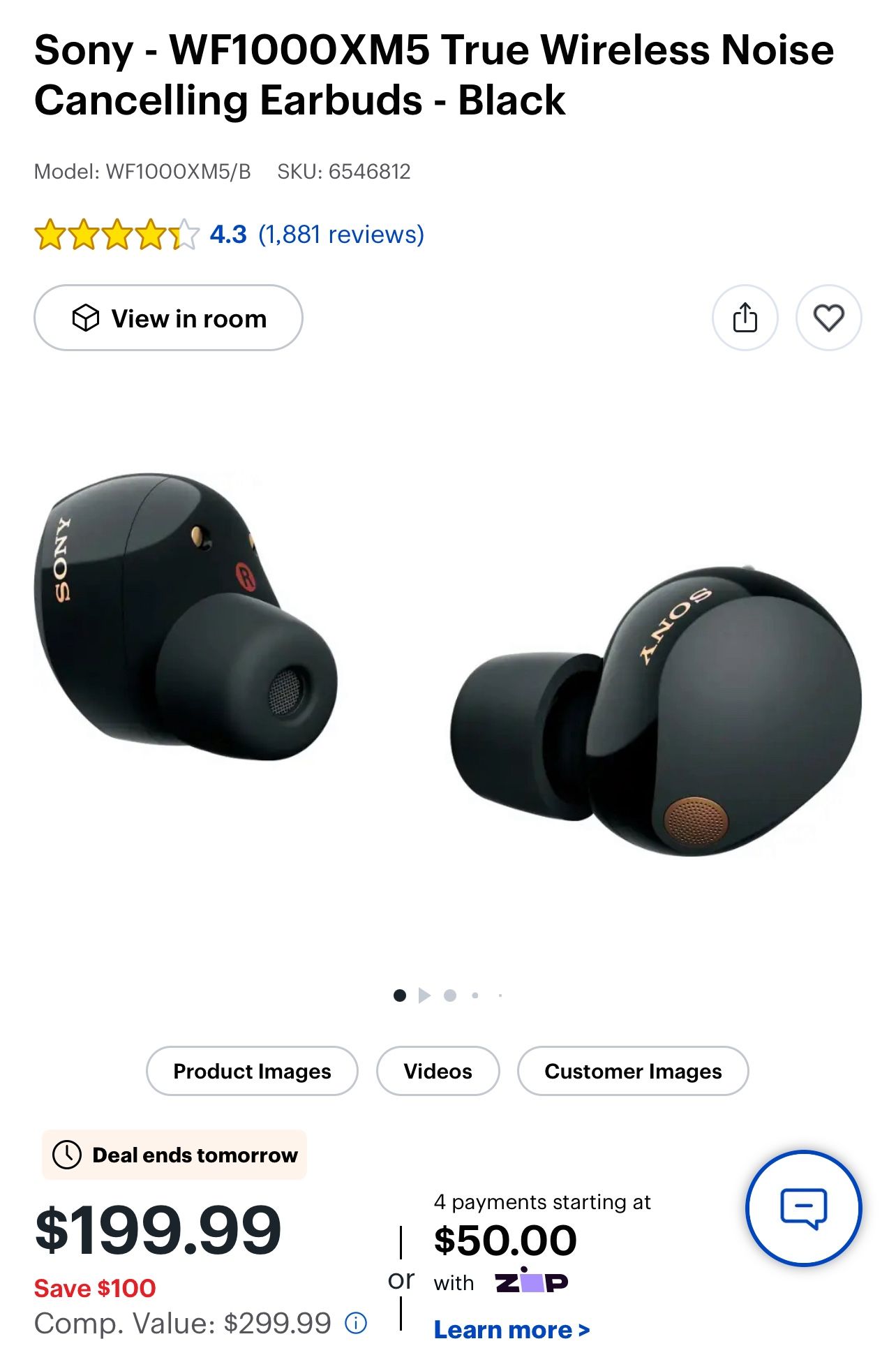Viewport: 896px width, 1369px height.
Task: Open the chat support bubble
Action: coord(803,1208)
